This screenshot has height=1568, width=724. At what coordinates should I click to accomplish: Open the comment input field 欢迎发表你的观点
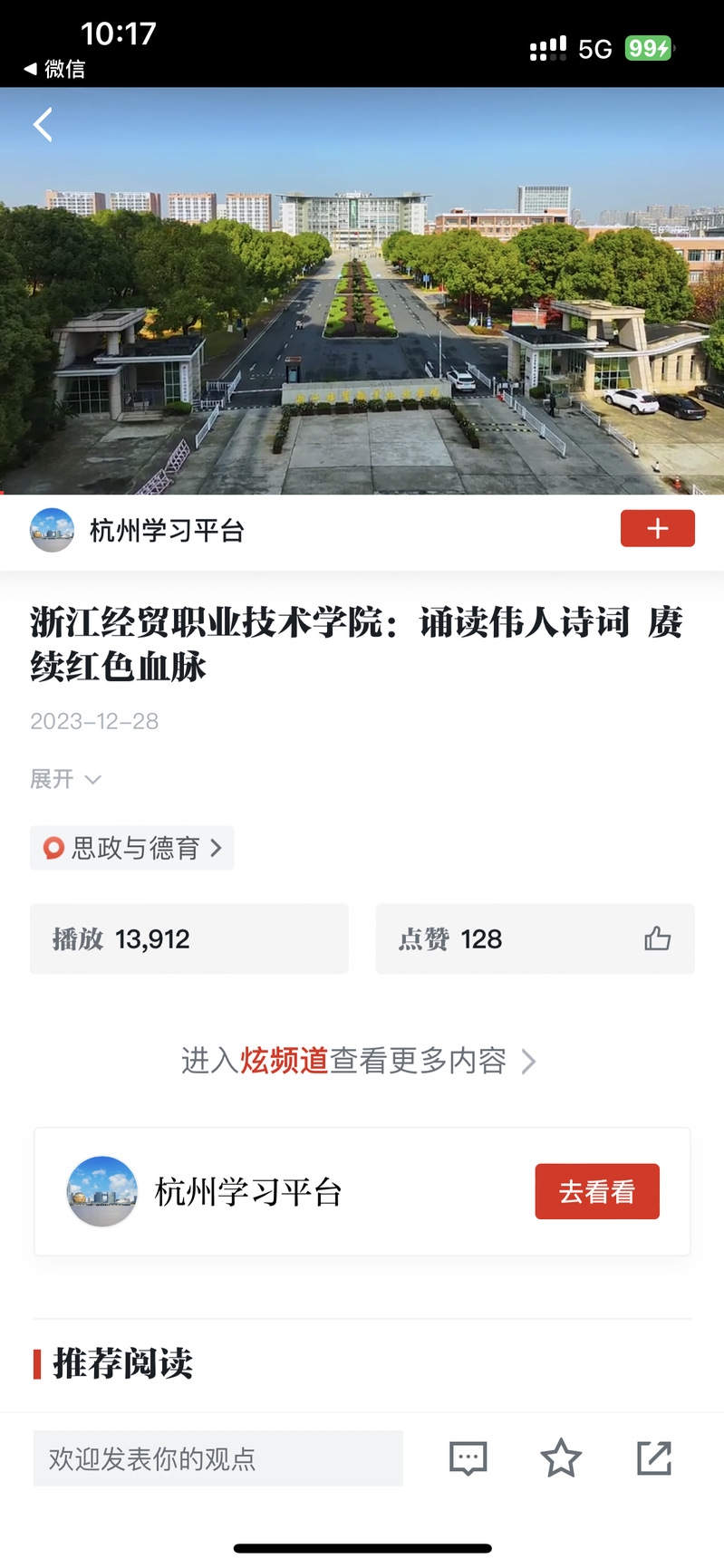[217, 1458]
